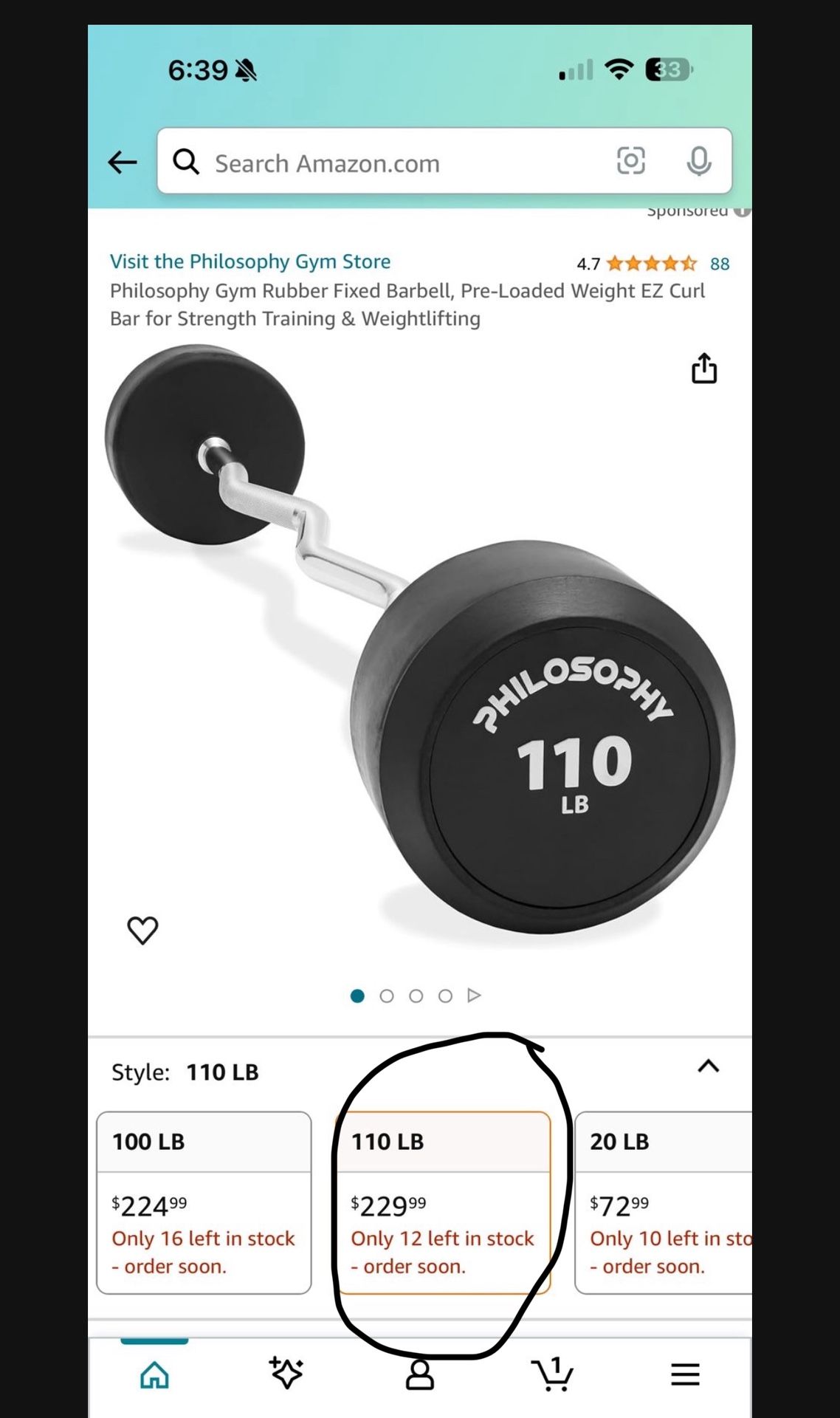Go to the Home tab
This screenshot has width=840, height=1418.
coord(154,1375)
